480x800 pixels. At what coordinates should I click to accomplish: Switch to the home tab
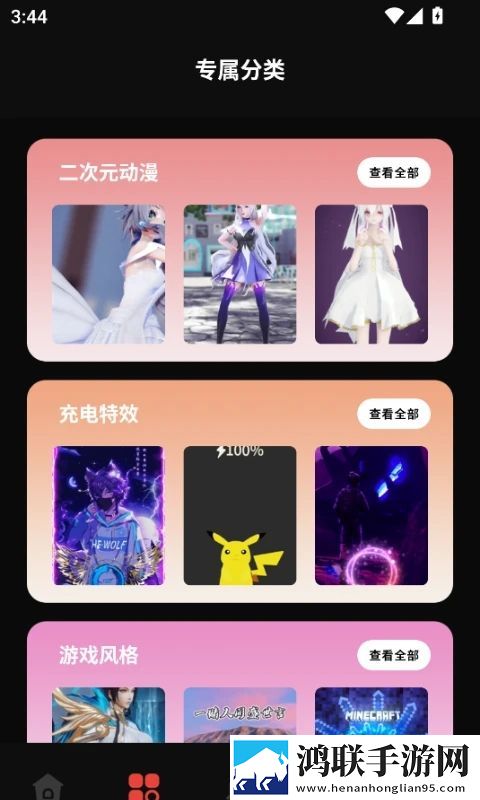[x=48, y=786]
